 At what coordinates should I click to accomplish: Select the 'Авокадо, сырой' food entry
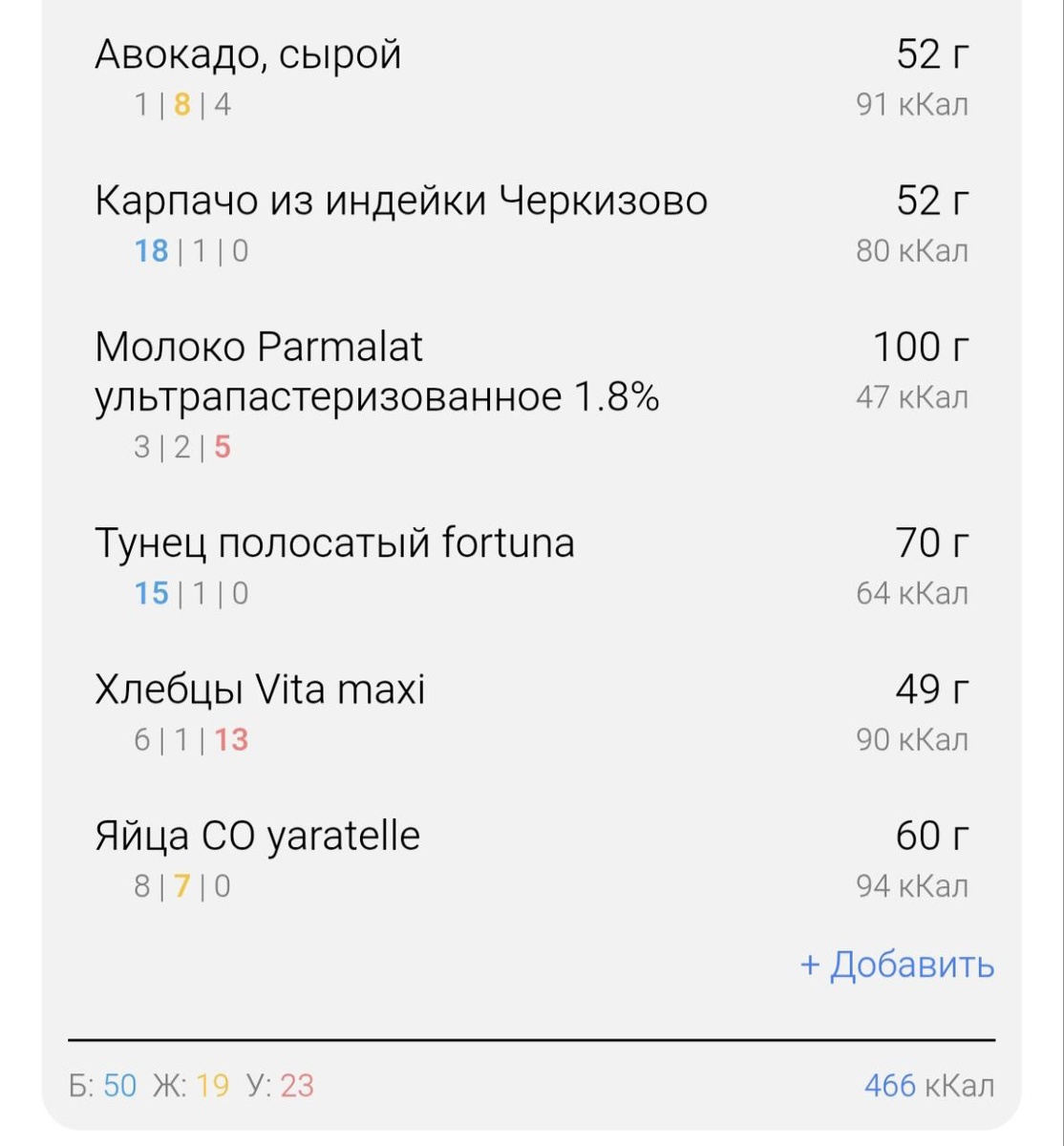point(248,55)
